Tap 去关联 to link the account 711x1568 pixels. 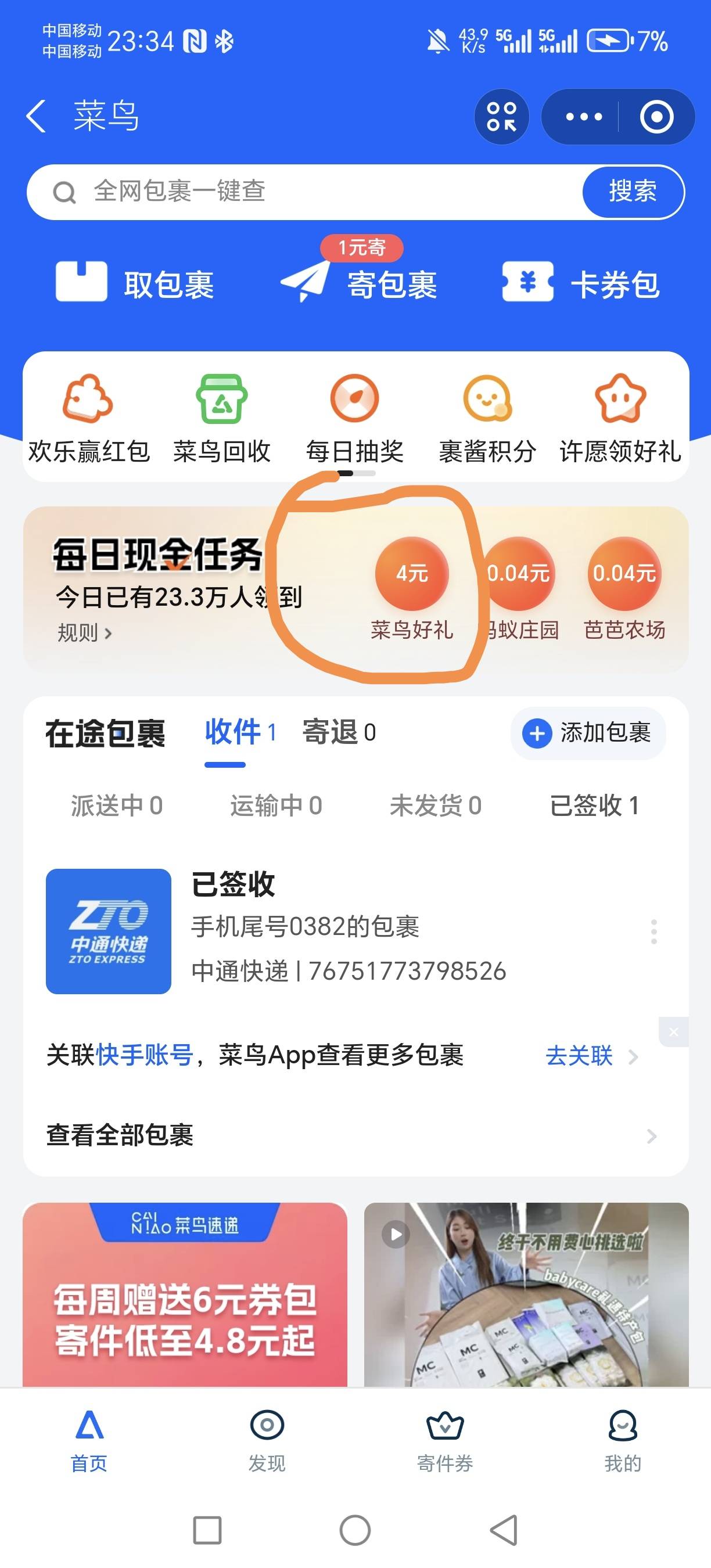coord(589,1056)
